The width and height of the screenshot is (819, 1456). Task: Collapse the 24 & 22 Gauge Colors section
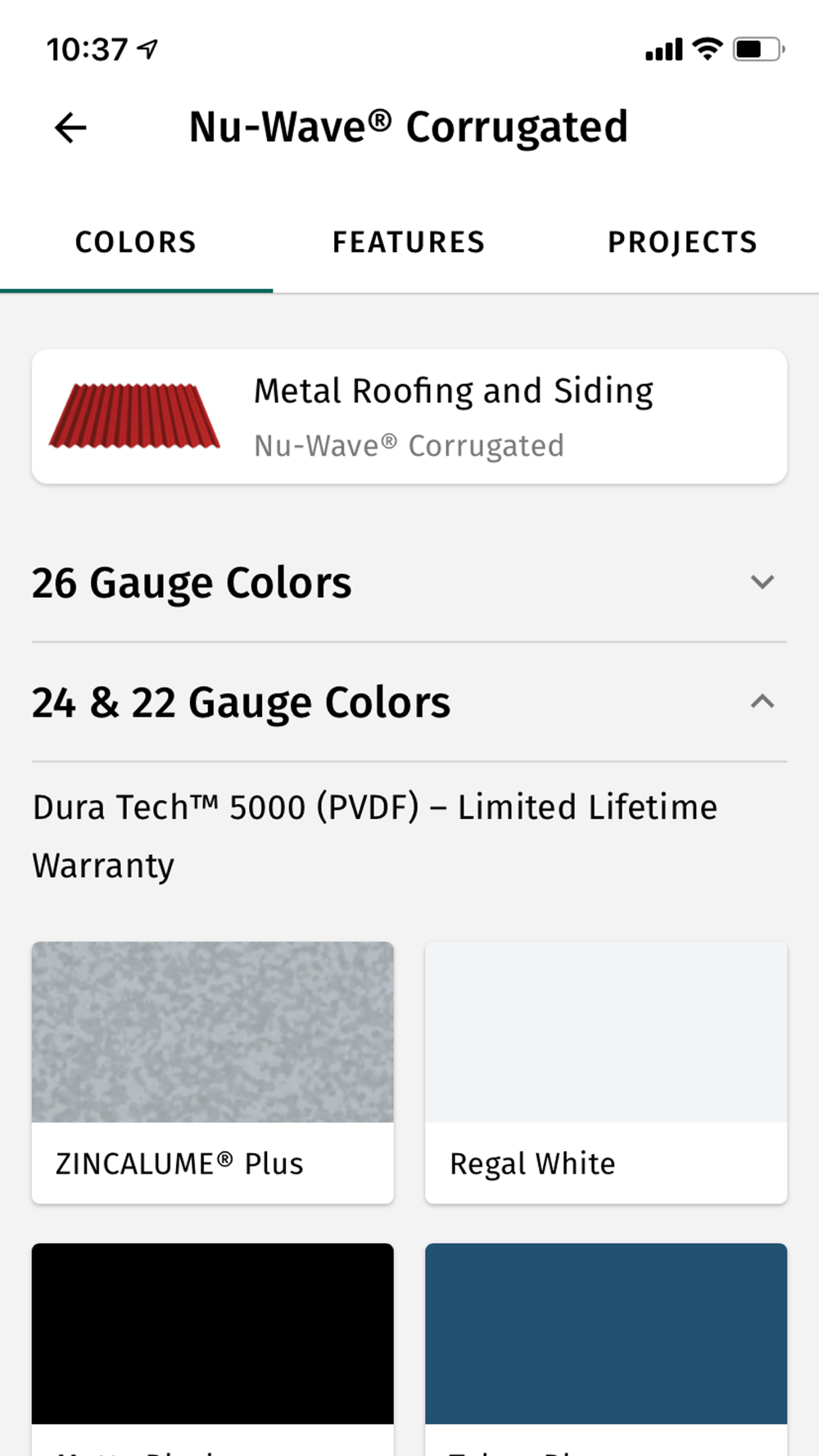pyautogui.click(x=762, y=702)
